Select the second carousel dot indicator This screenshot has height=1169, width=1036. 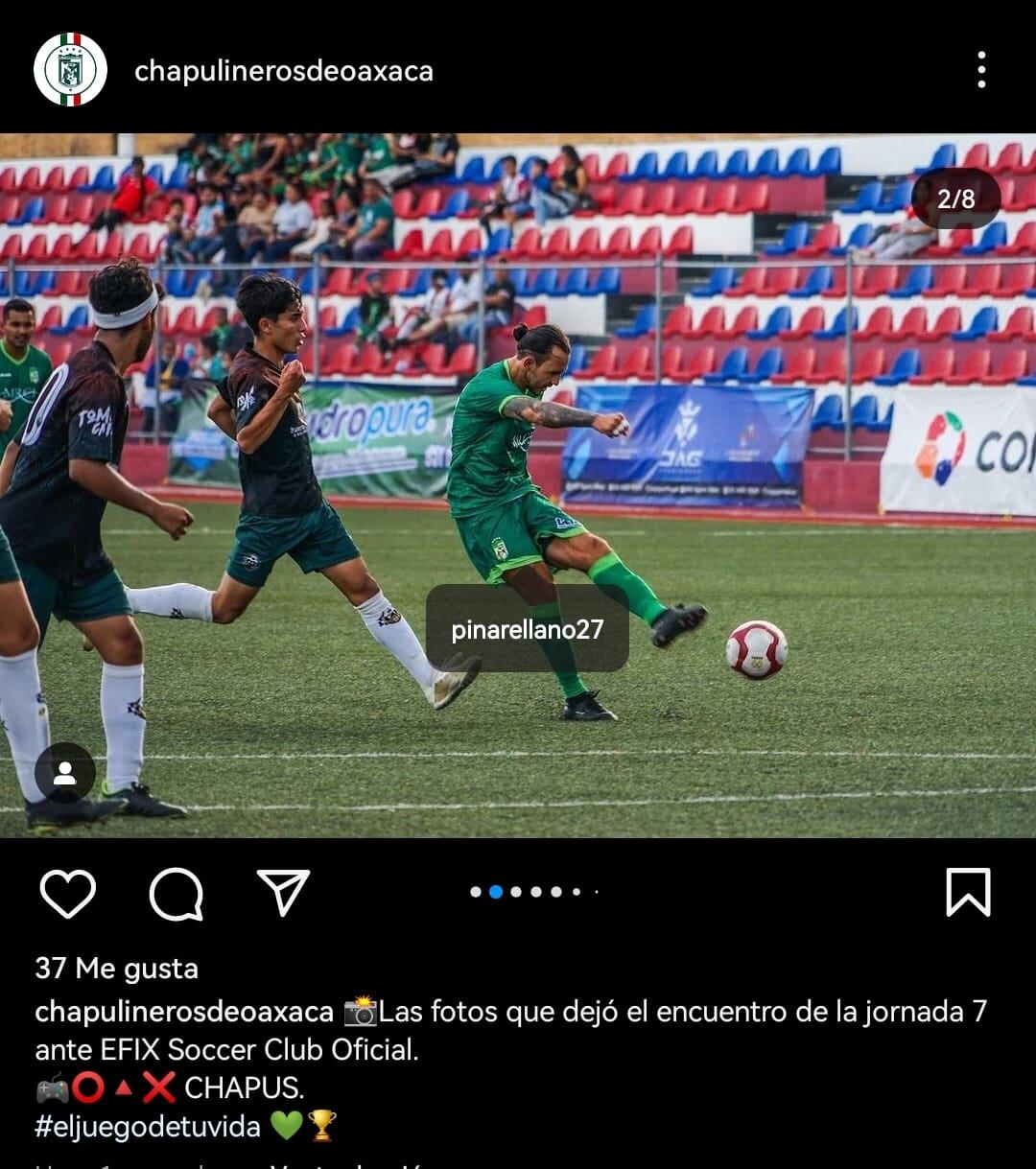pyautogui.click(x=497, y=895)
